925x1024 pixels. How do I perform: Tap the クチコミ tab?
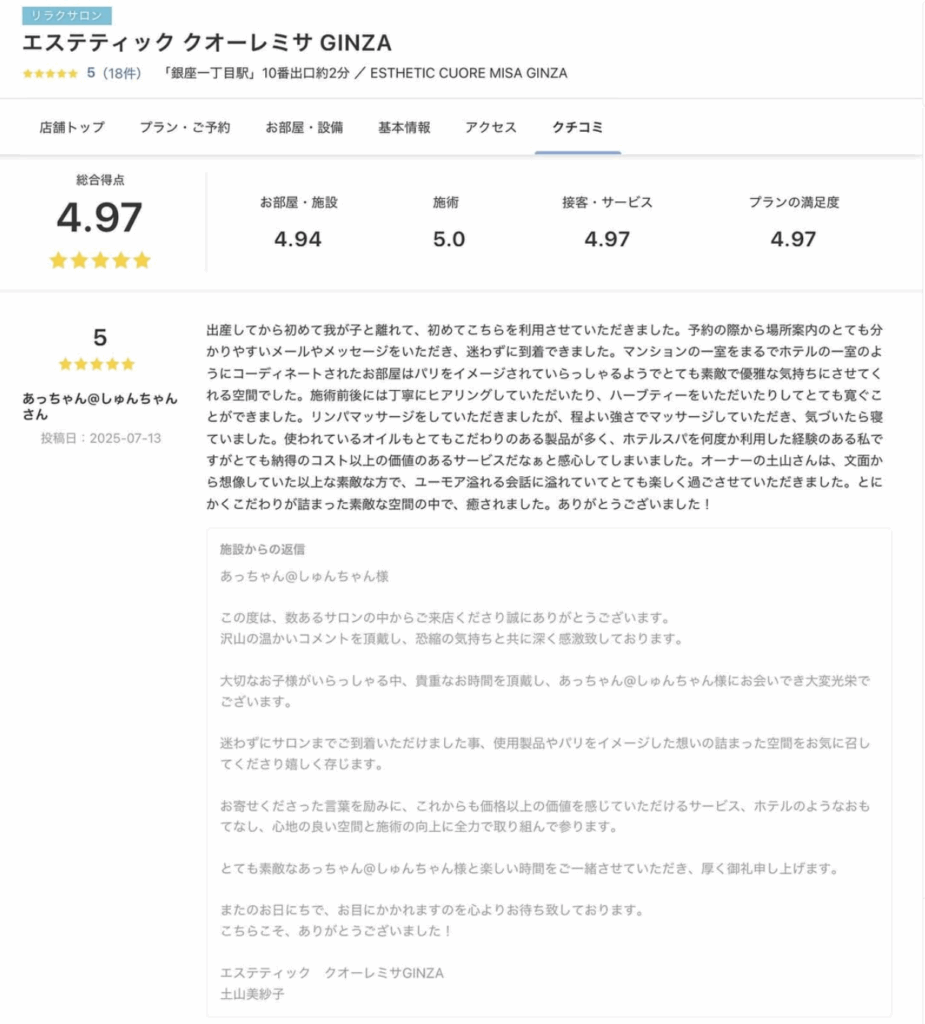577,127
